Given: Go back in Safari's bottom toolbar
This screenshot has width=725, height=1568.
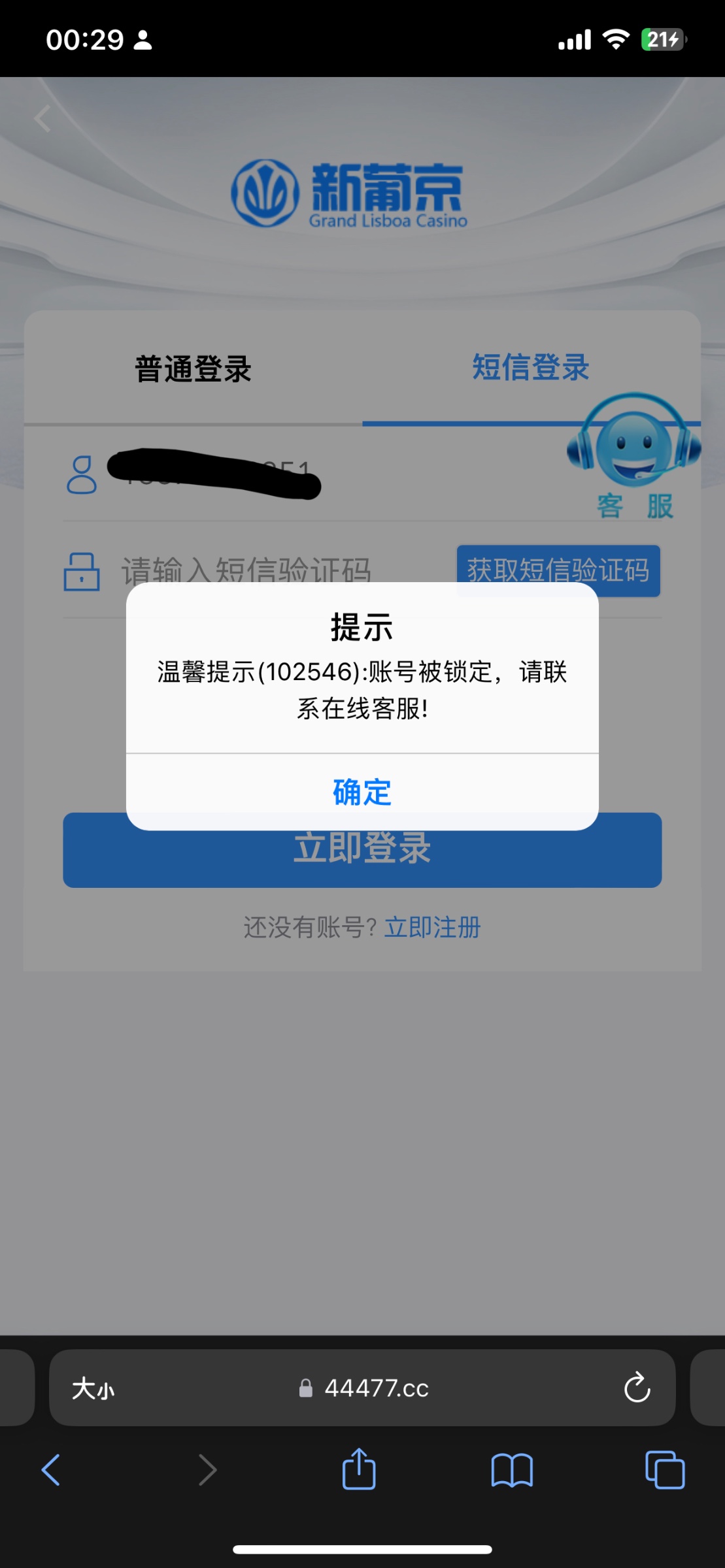Looking at the screenshot, I should [51, 1470].
